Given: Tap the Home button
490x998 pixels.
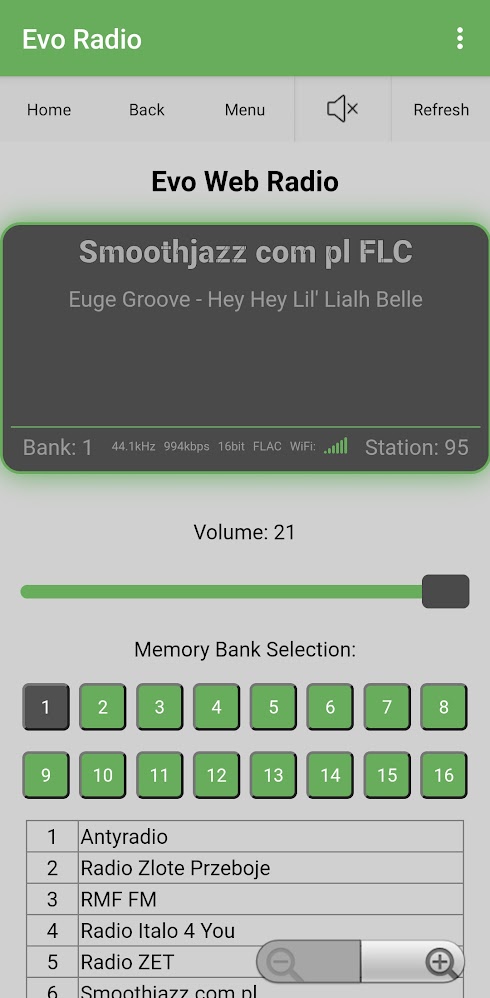Looking at the screenshot, I should point(49,109).
